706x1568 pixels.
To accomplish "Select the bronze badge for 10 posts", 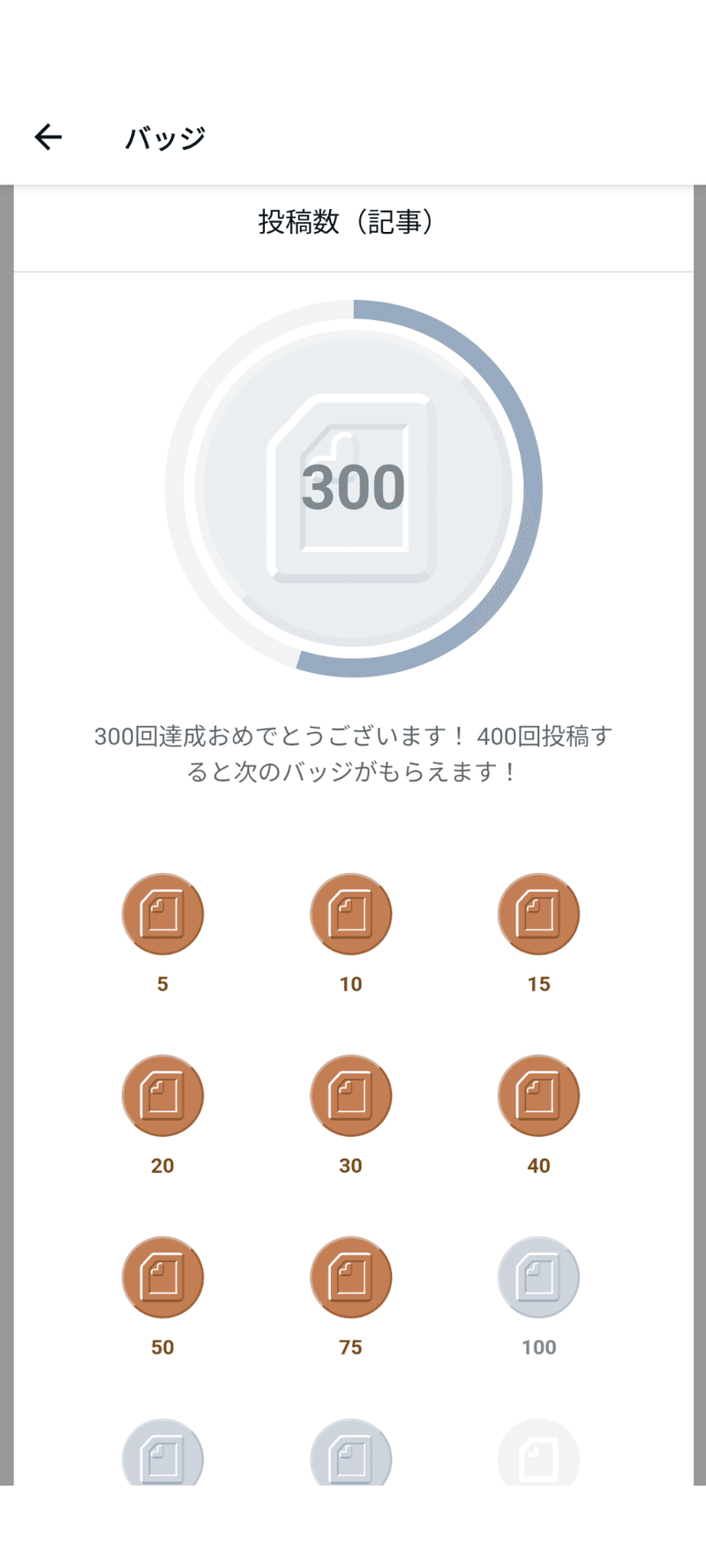I will pos(350,915).
